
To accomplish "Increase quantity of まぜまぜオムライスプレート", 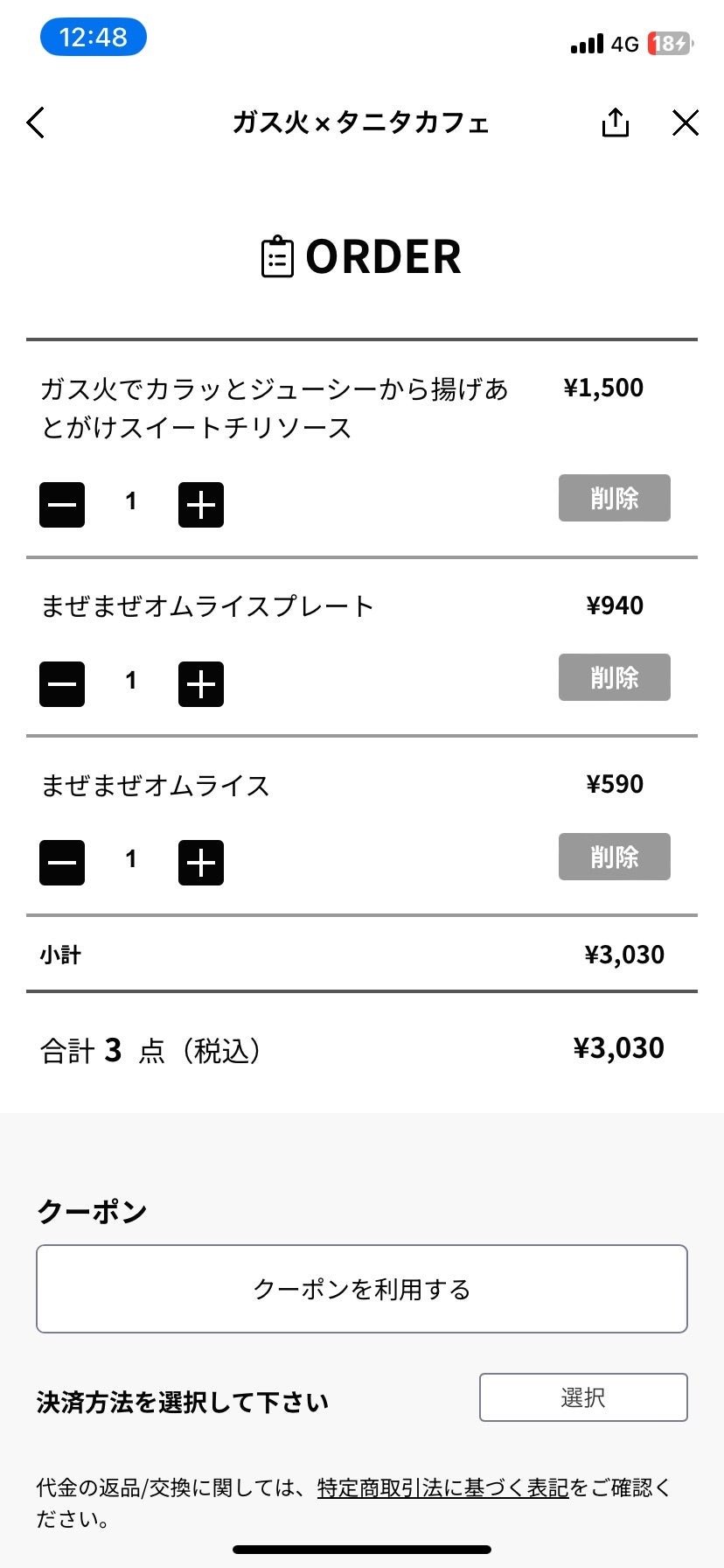I will pos(201,684).
